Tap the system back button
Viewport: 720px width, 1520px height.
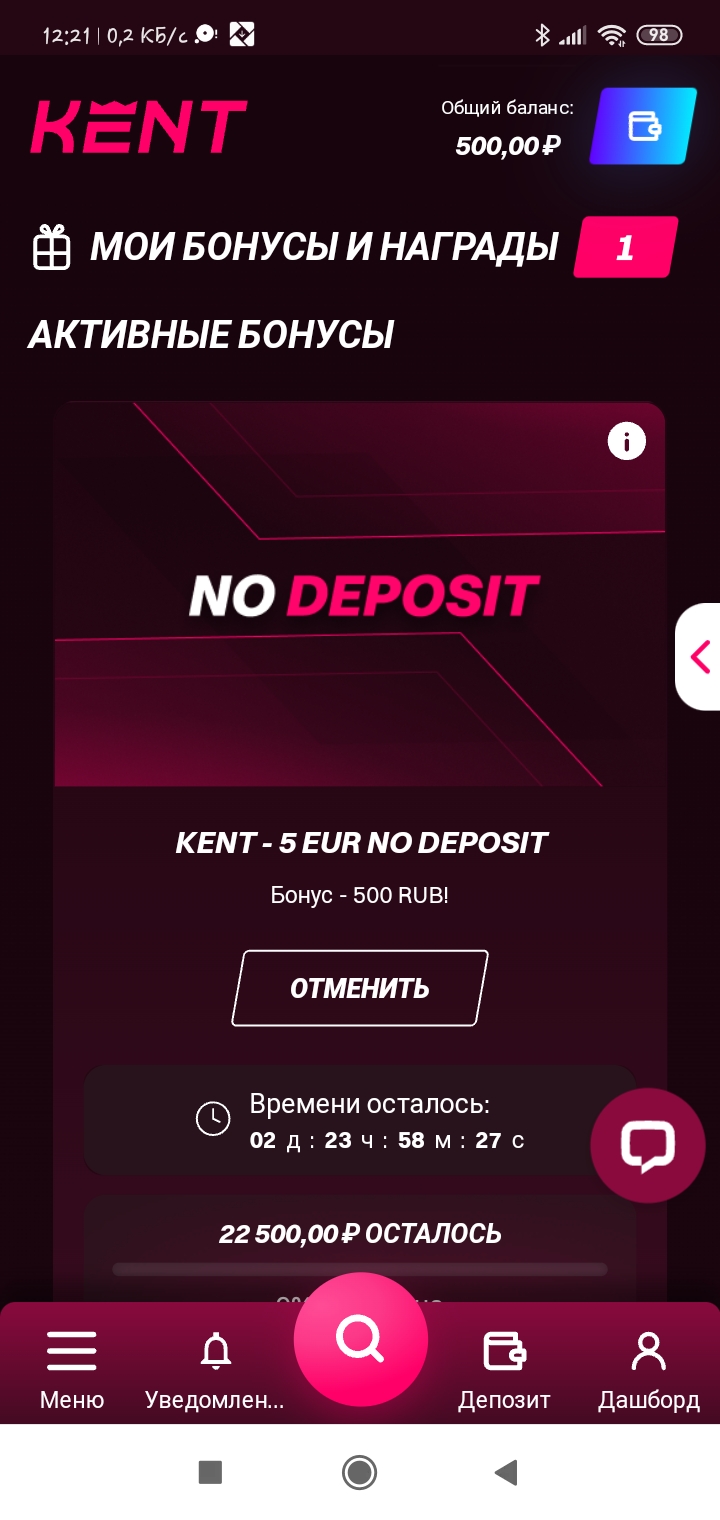tap(506, 1472)
